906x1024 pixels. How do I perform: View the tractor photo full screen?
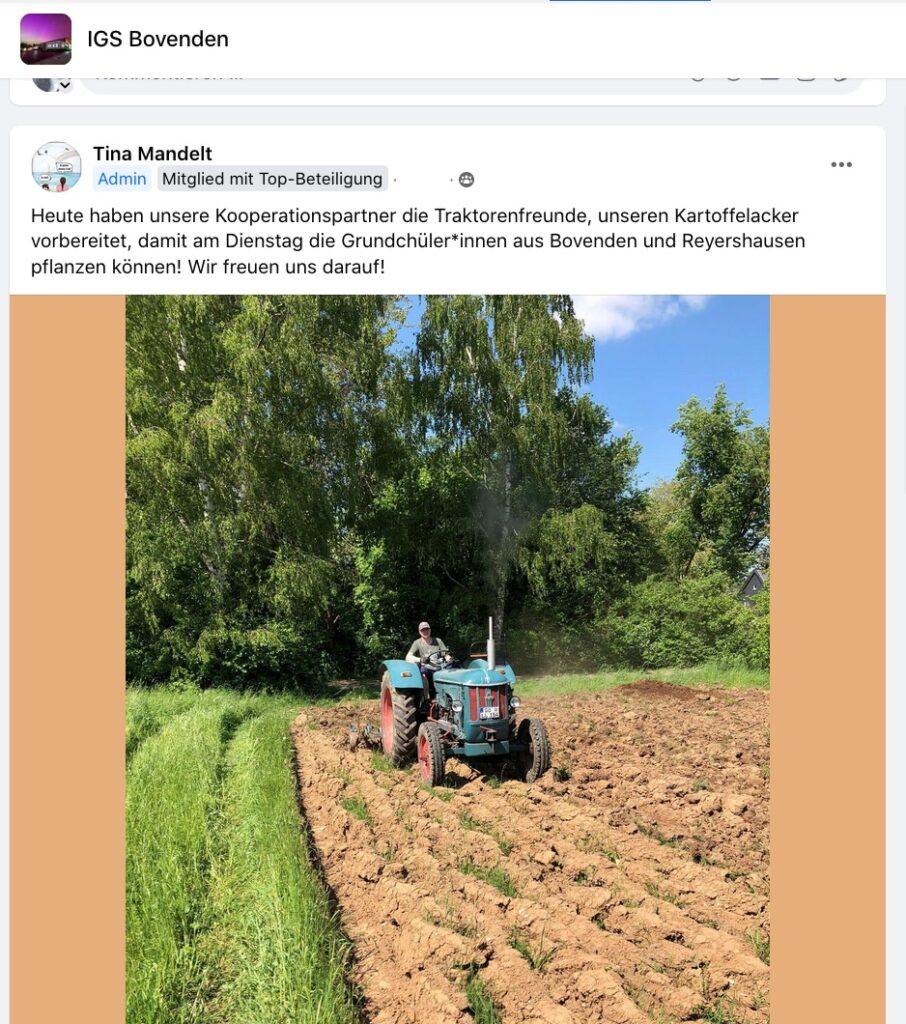pos(447,658)
